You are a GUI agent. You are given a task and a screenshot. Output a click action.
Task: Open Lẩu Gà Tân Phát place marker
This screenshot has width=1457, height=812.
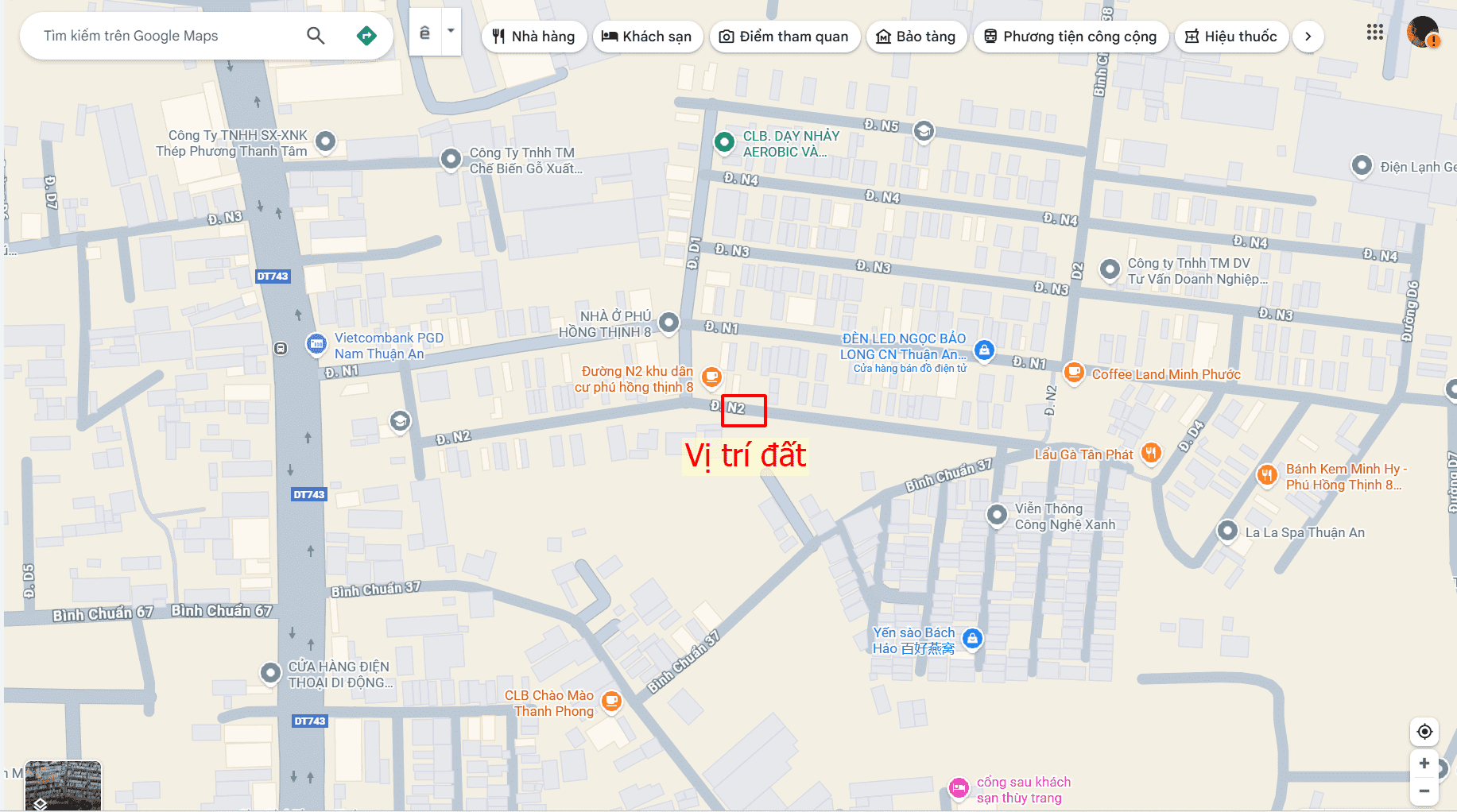pos(1150,453)
